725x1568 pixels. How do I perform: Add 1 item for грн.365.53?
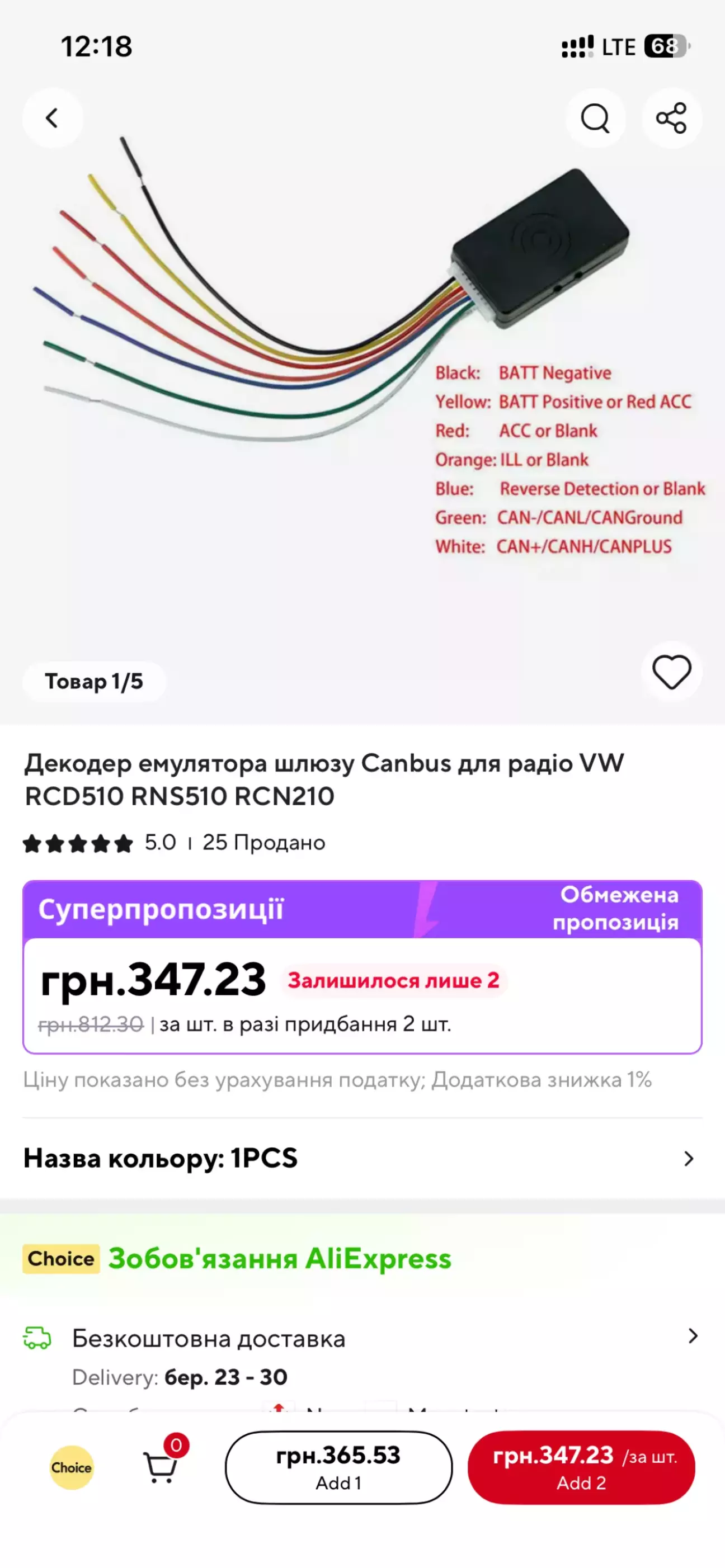tap(338, 1467)
